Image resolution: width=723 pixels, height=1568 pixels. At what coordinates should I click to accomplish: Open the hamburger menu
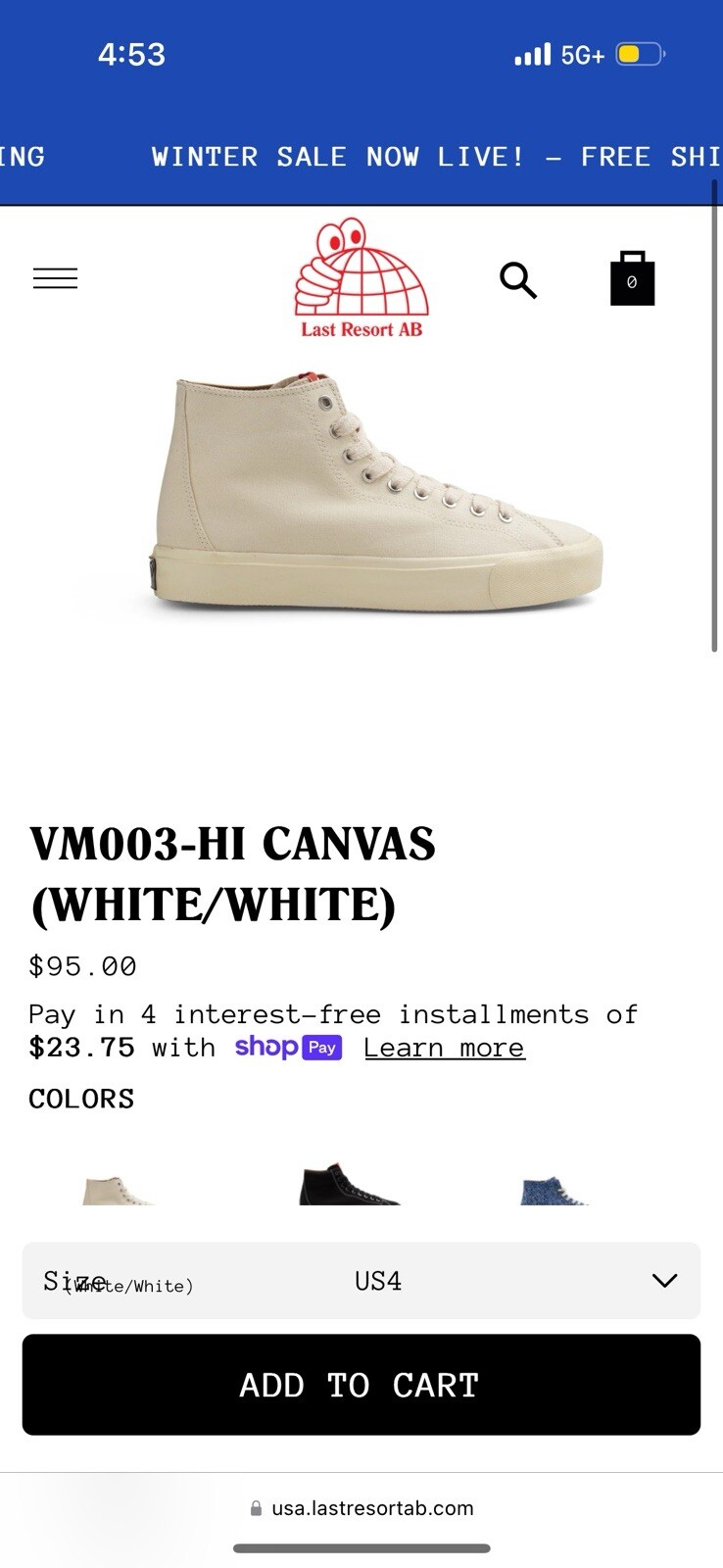pos(55,279)
